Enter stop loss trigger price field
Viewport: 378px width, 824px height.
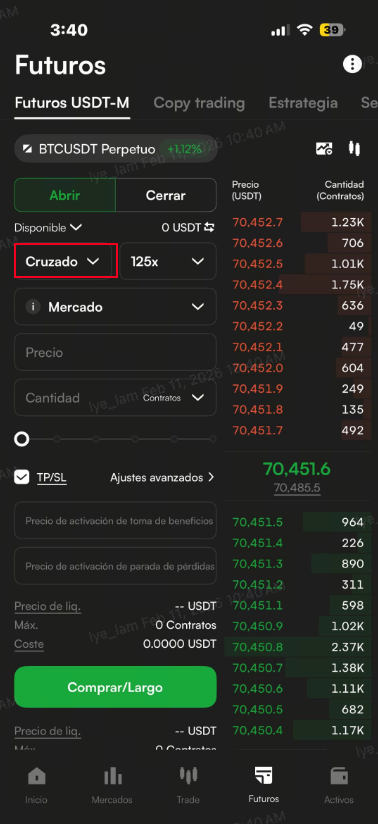pos(115,566)
